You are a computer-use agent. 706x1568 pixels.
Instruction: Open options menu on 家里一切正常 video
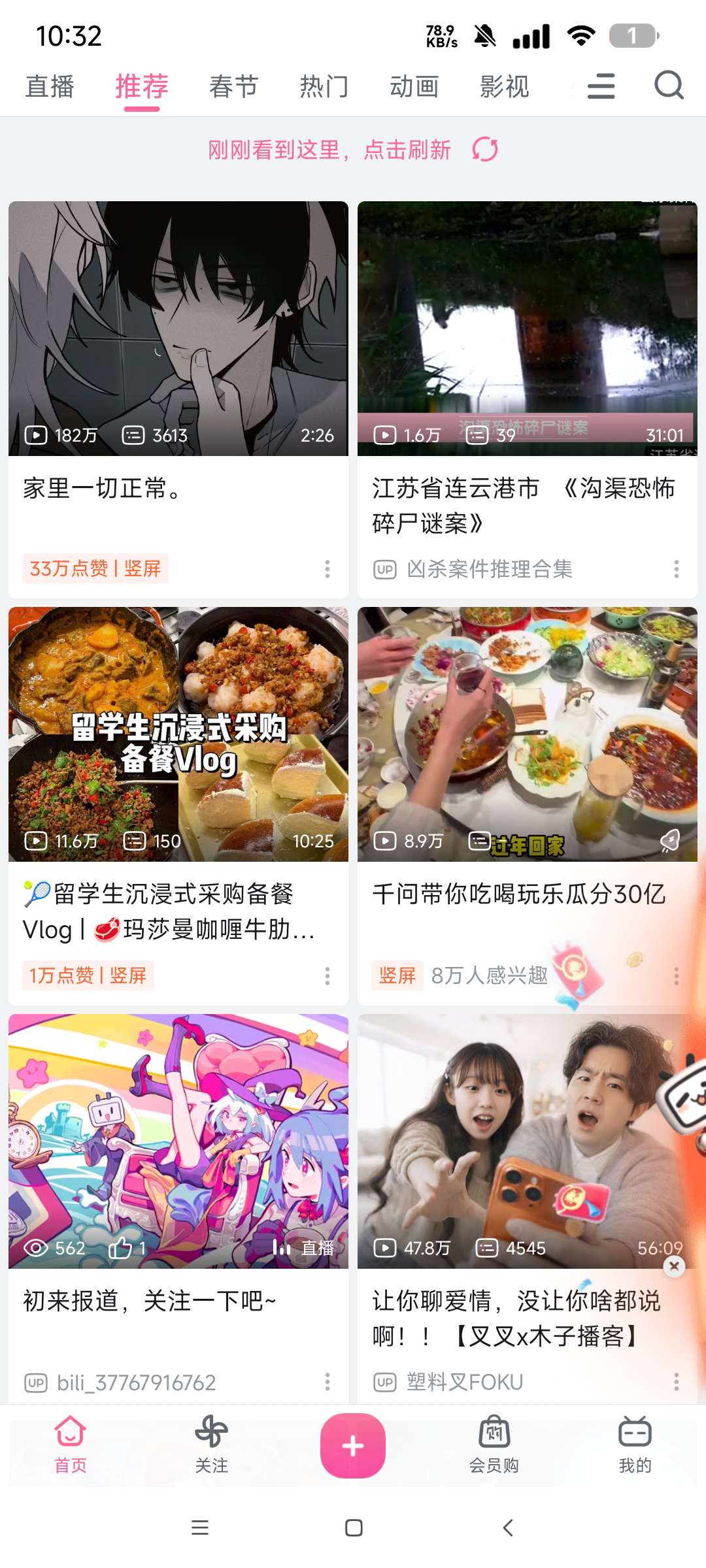coord(328,570)
